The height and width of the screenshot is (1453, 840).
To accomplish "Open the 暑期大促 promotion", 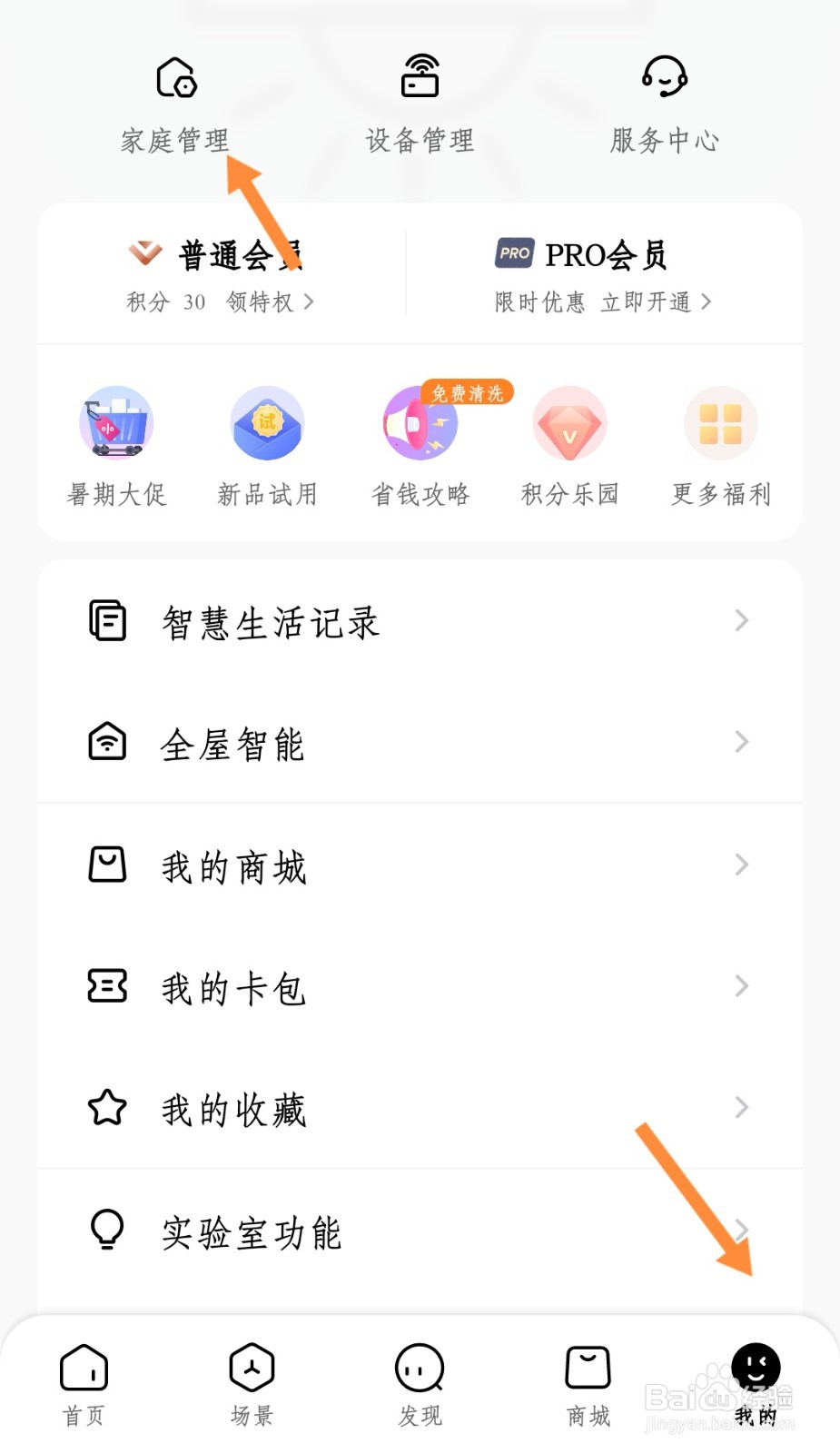I will tap(116, 447).
